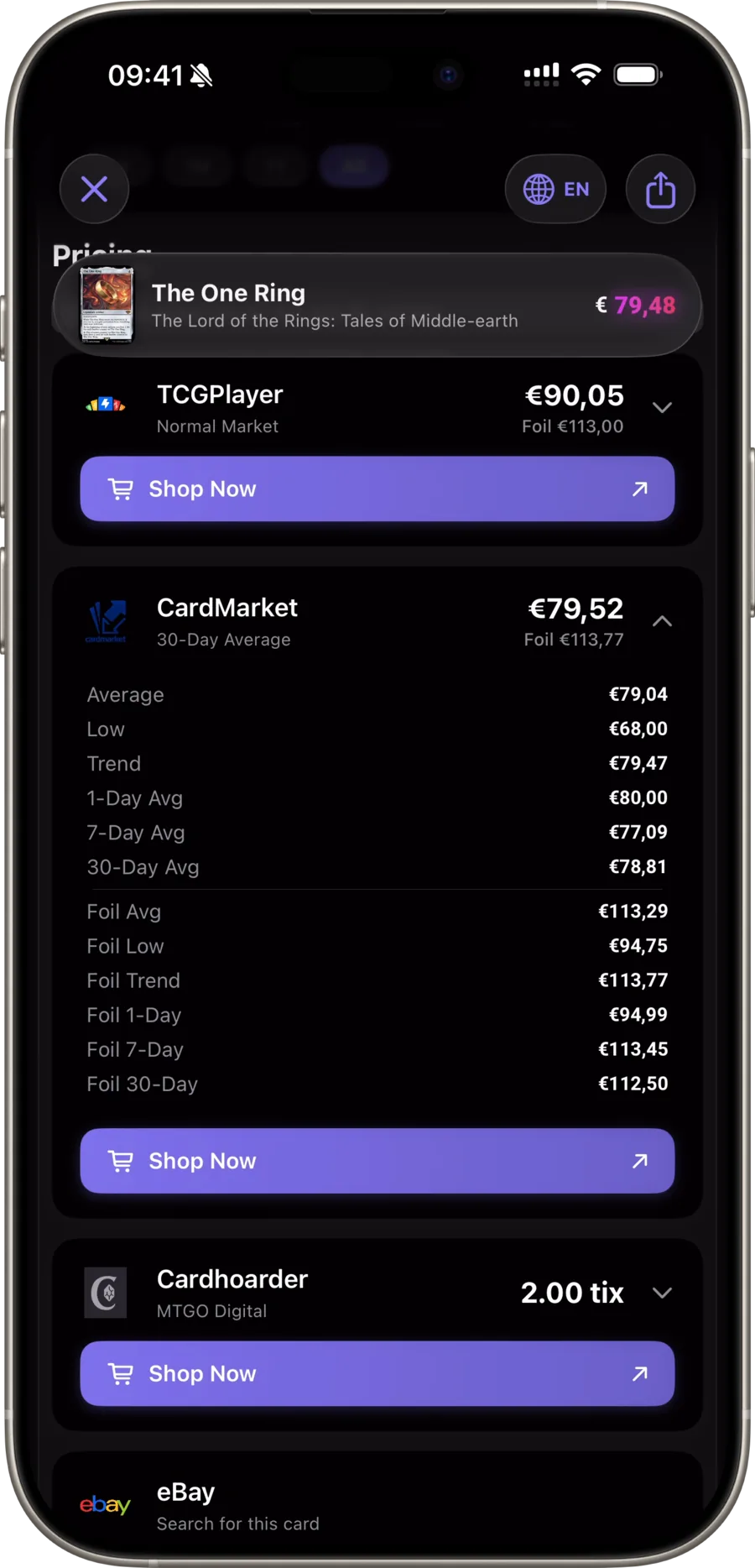Expand the Cardhoarder MTGO details
The width and height of the screenshot is (755, 1568).
pyautogui.click(x=663, y=1293)
